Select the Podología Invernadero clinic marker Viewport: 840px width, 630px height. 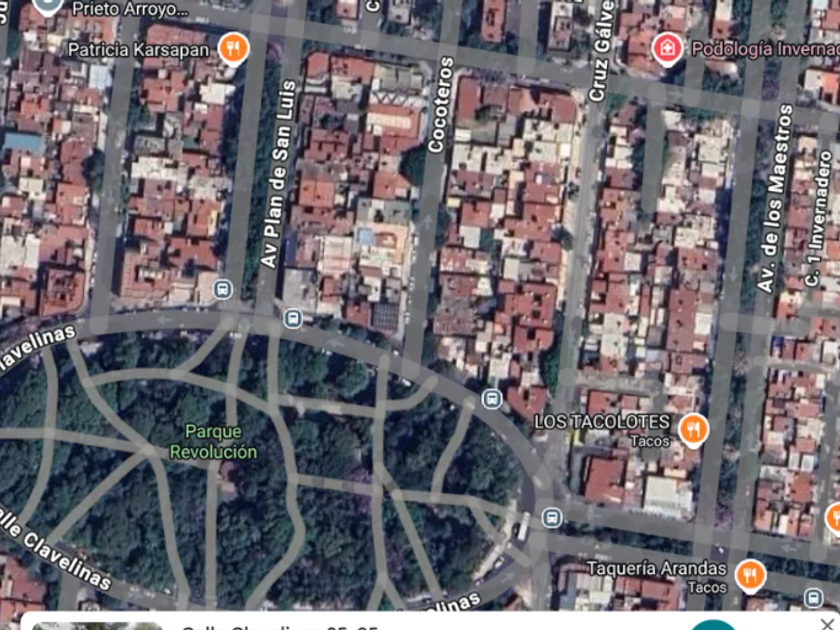666,47
